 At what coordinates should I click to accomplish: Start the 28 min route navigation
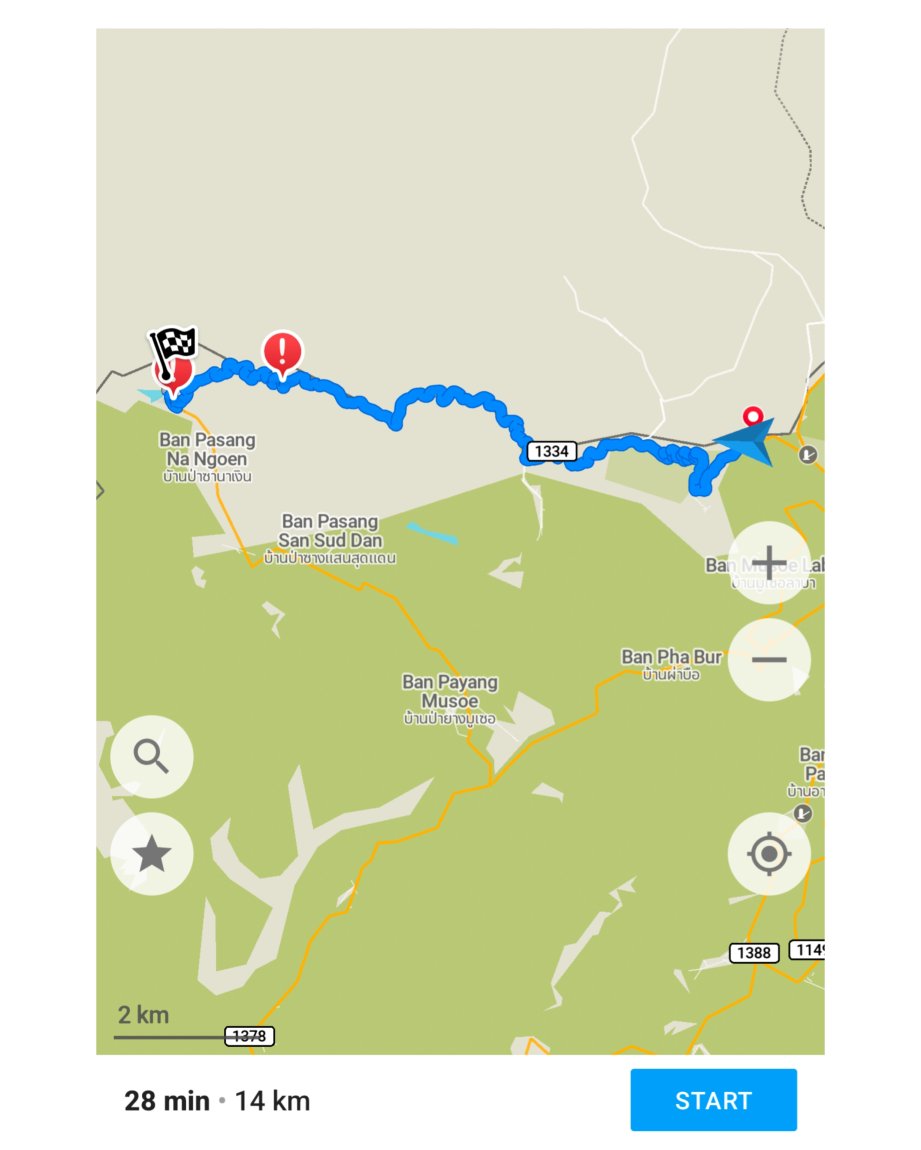(x=713, y=1100)
